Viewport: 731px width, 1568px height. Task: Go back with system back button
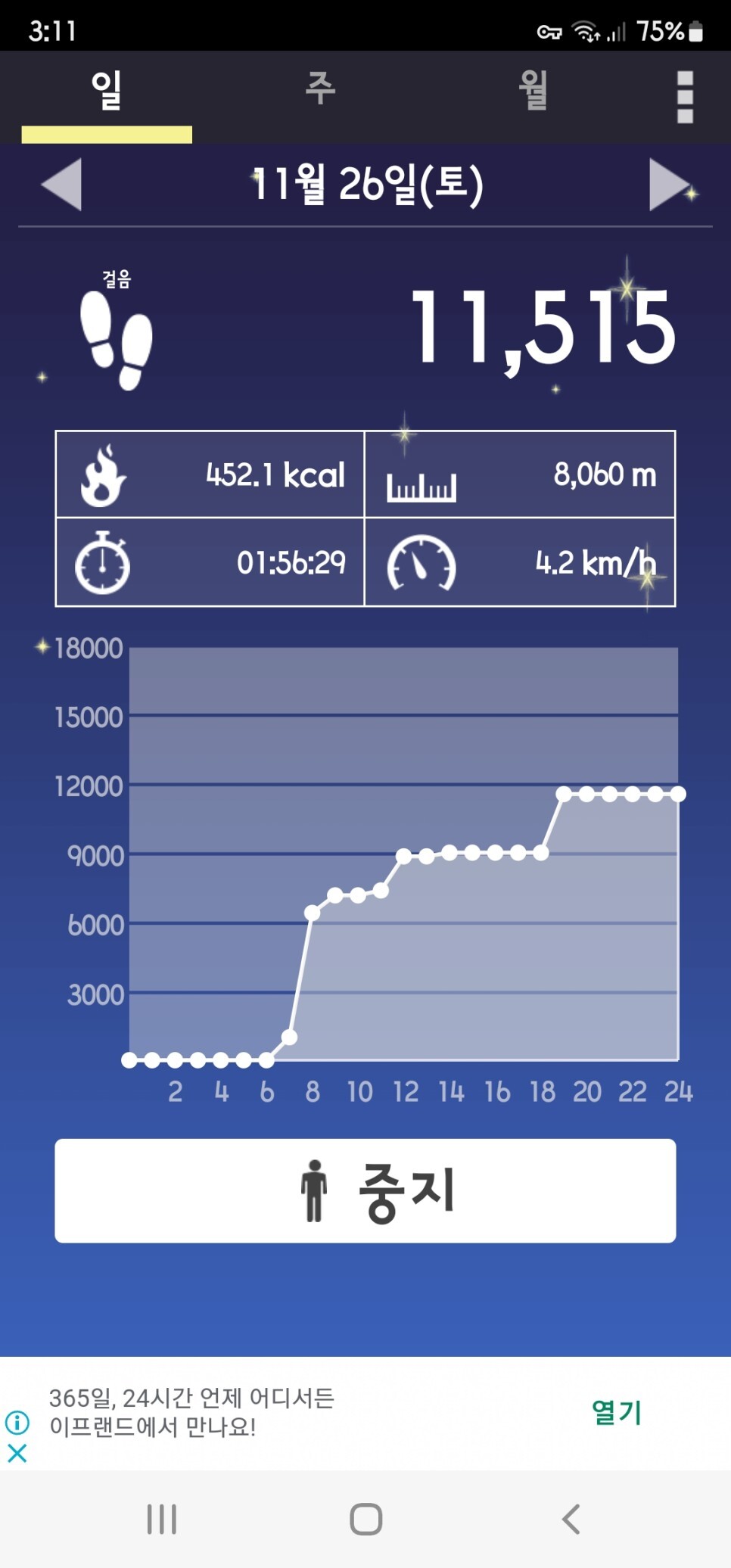(x=571, y=1519)
